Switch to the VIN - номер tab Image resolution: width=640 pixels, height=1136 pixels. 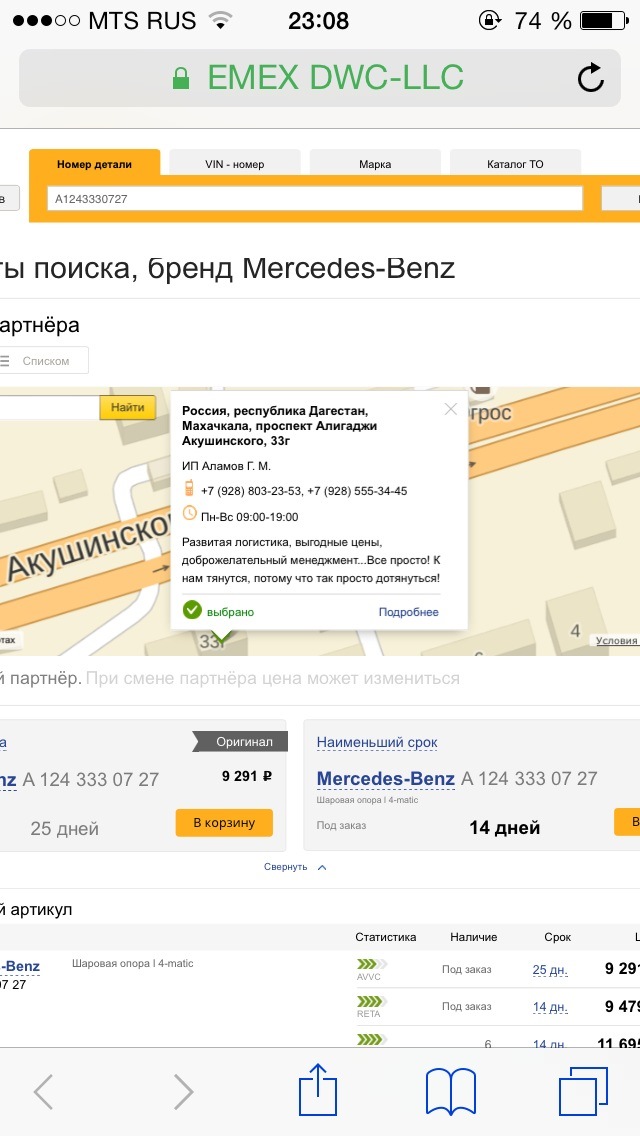tap(234, 164)
